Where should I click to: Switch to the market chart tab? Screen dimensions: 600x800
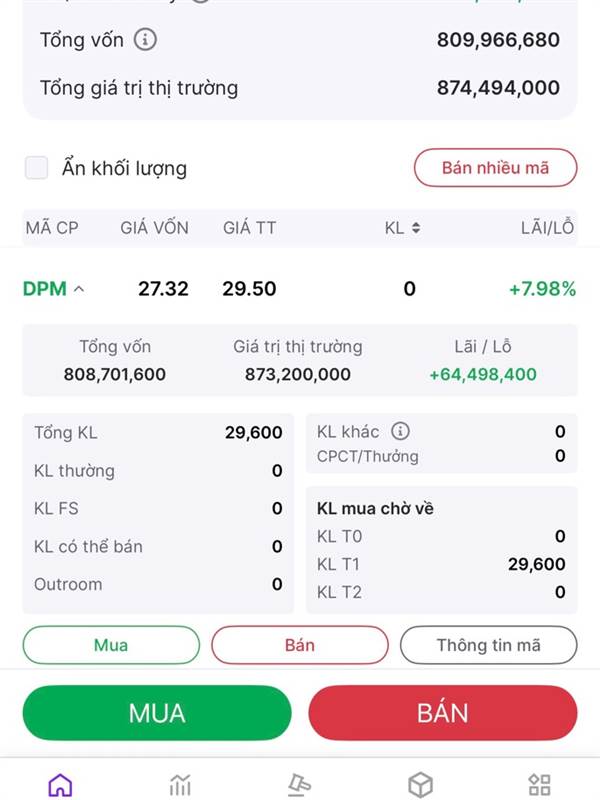point(180,783)
